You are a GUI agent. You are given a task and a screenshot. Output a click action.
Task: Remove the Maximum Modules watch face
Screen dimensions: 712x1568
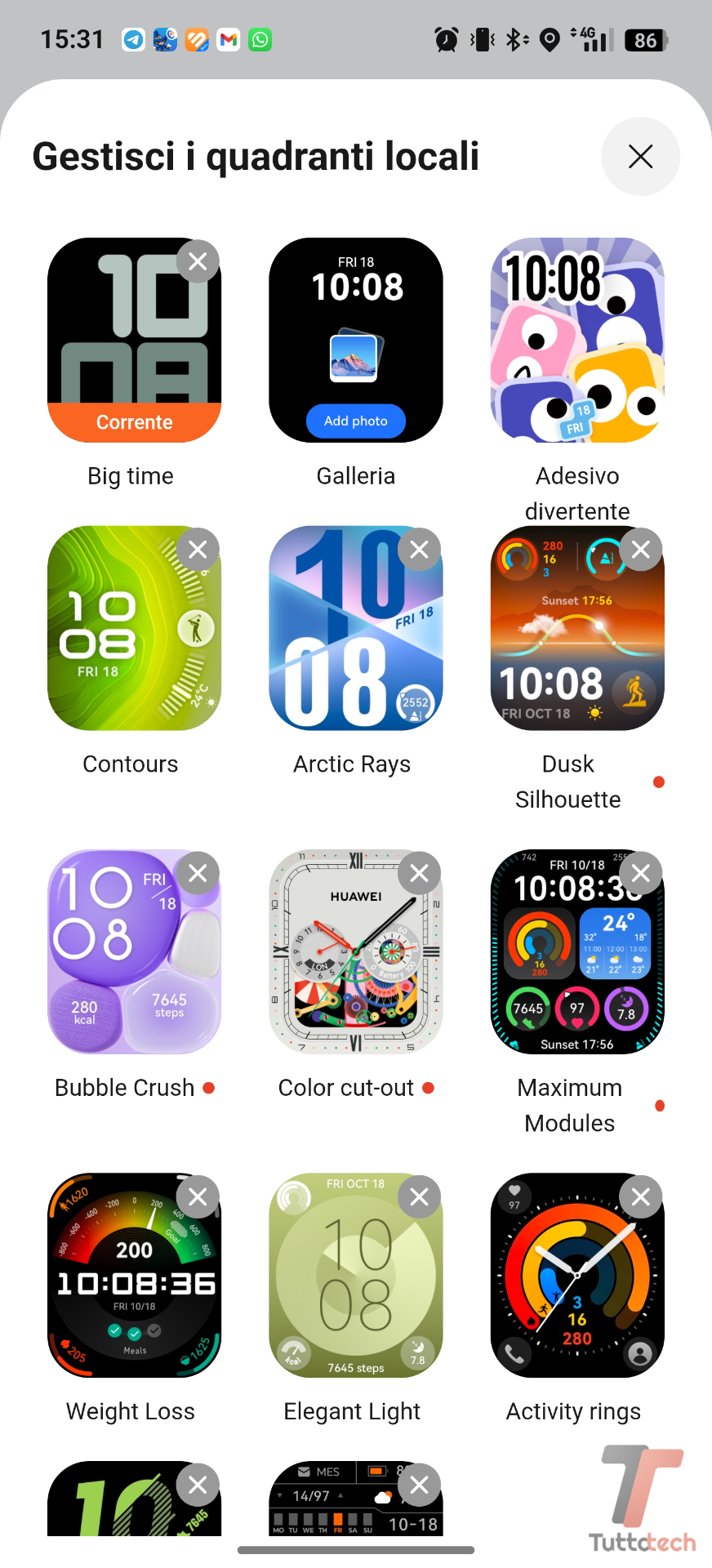[x=641, y=873]
